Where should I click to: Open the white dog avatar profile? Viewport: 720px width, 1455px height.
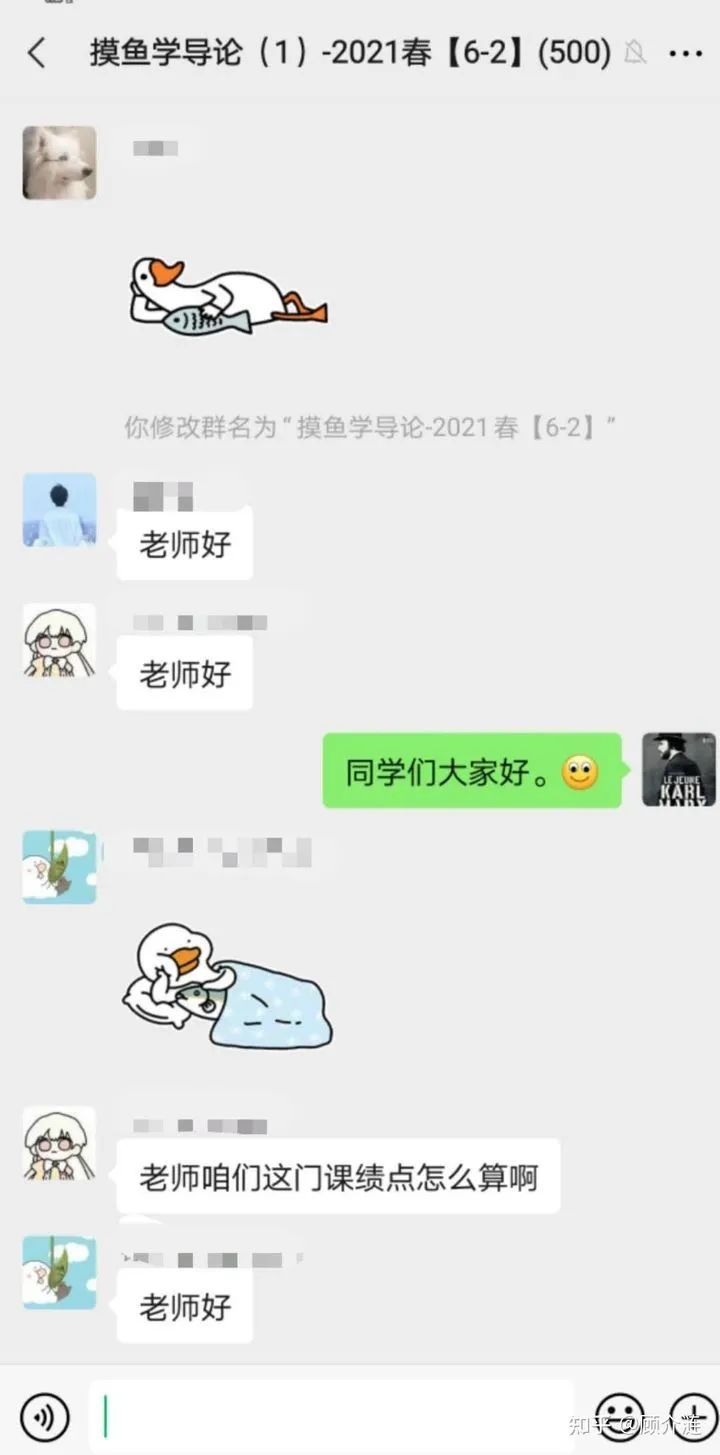(x=60, y=162)
